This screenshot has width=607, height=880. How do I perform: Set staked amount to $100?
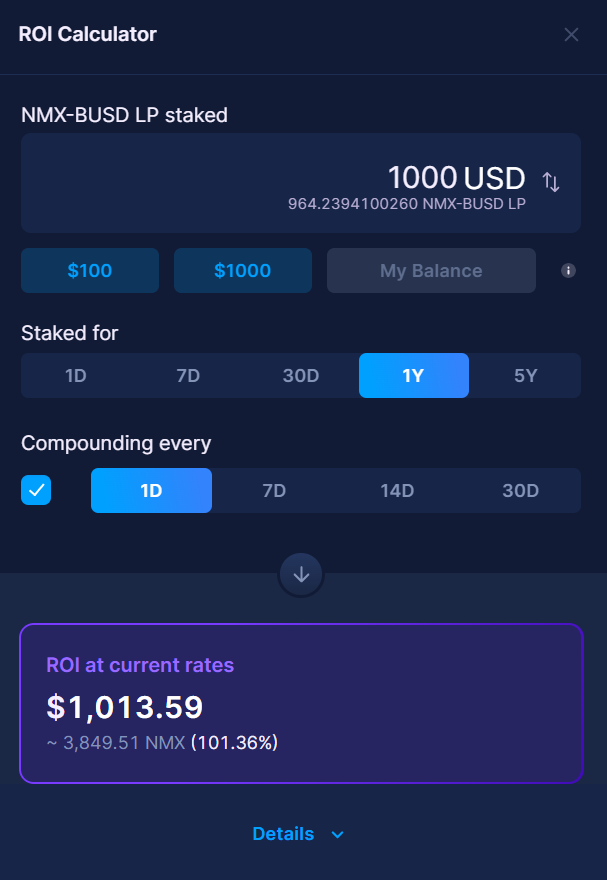(90, 271)
